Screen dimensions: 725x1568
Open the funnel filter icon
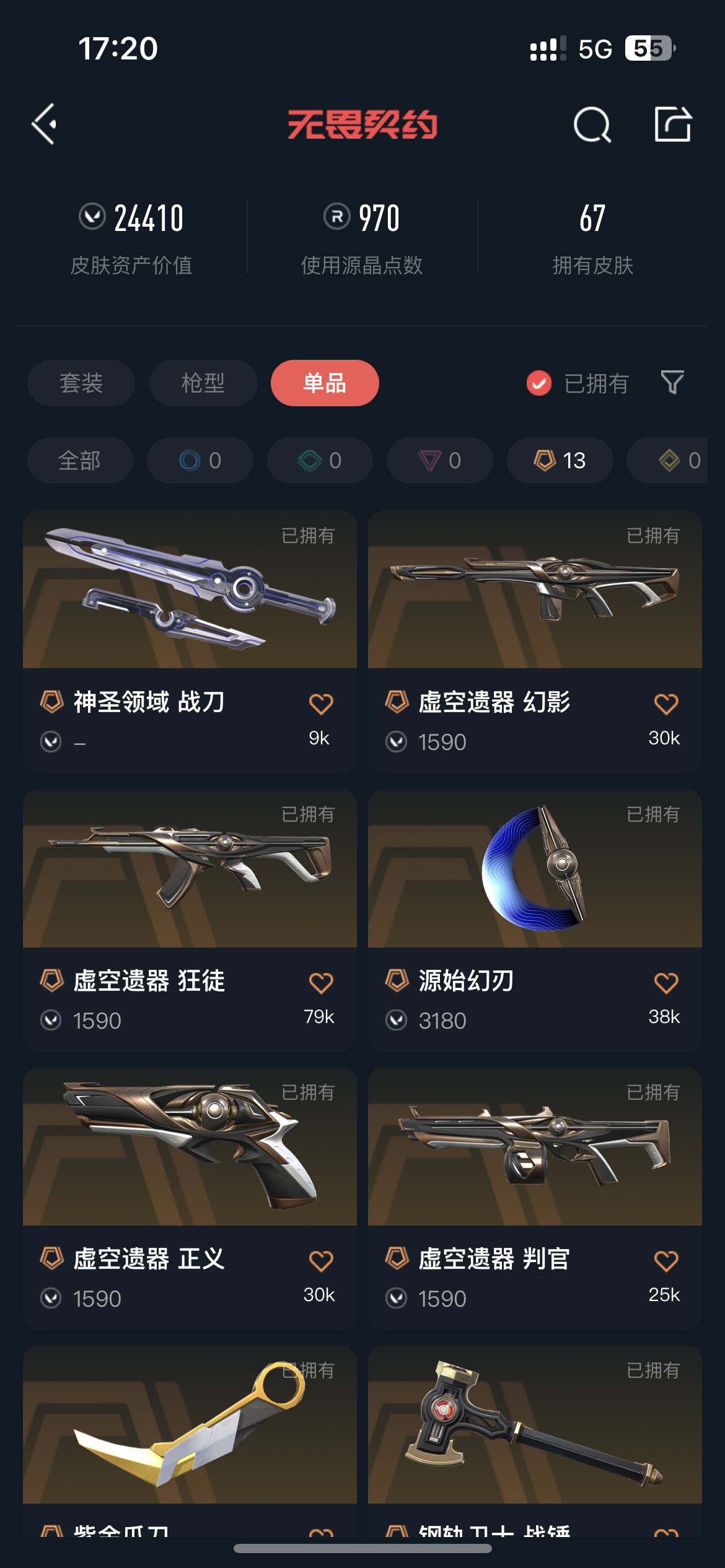click(x=672, y=383)
